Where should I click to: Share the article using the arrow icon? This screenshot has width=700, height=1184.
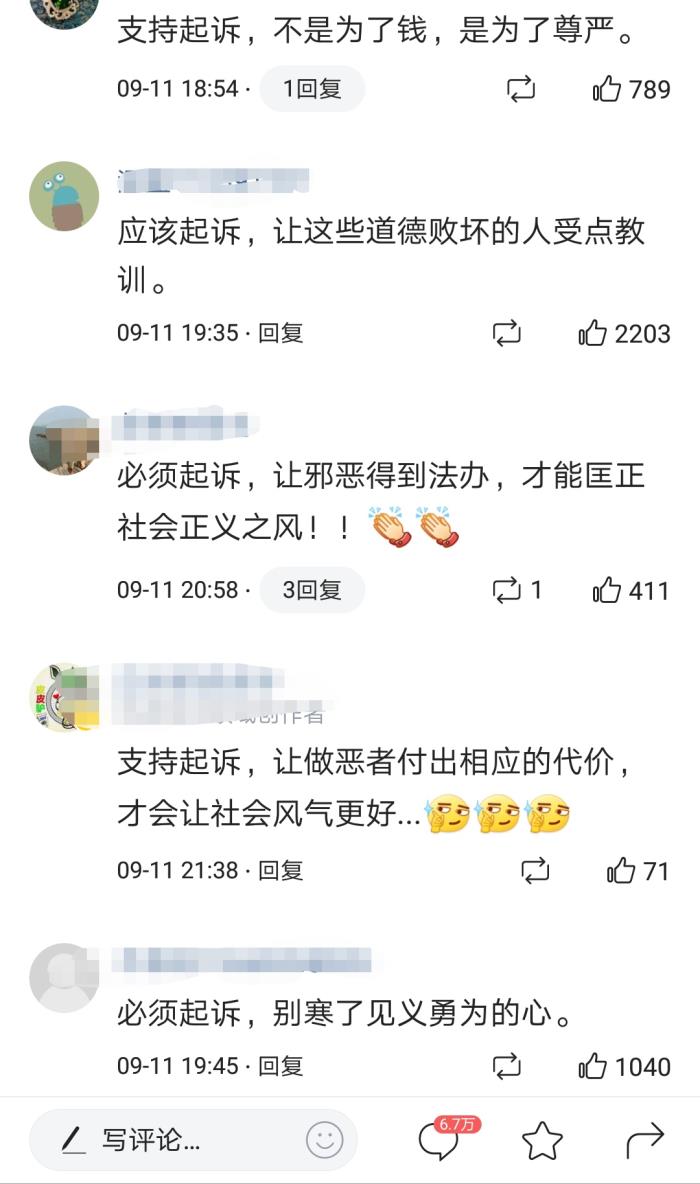coord(644,1139)
